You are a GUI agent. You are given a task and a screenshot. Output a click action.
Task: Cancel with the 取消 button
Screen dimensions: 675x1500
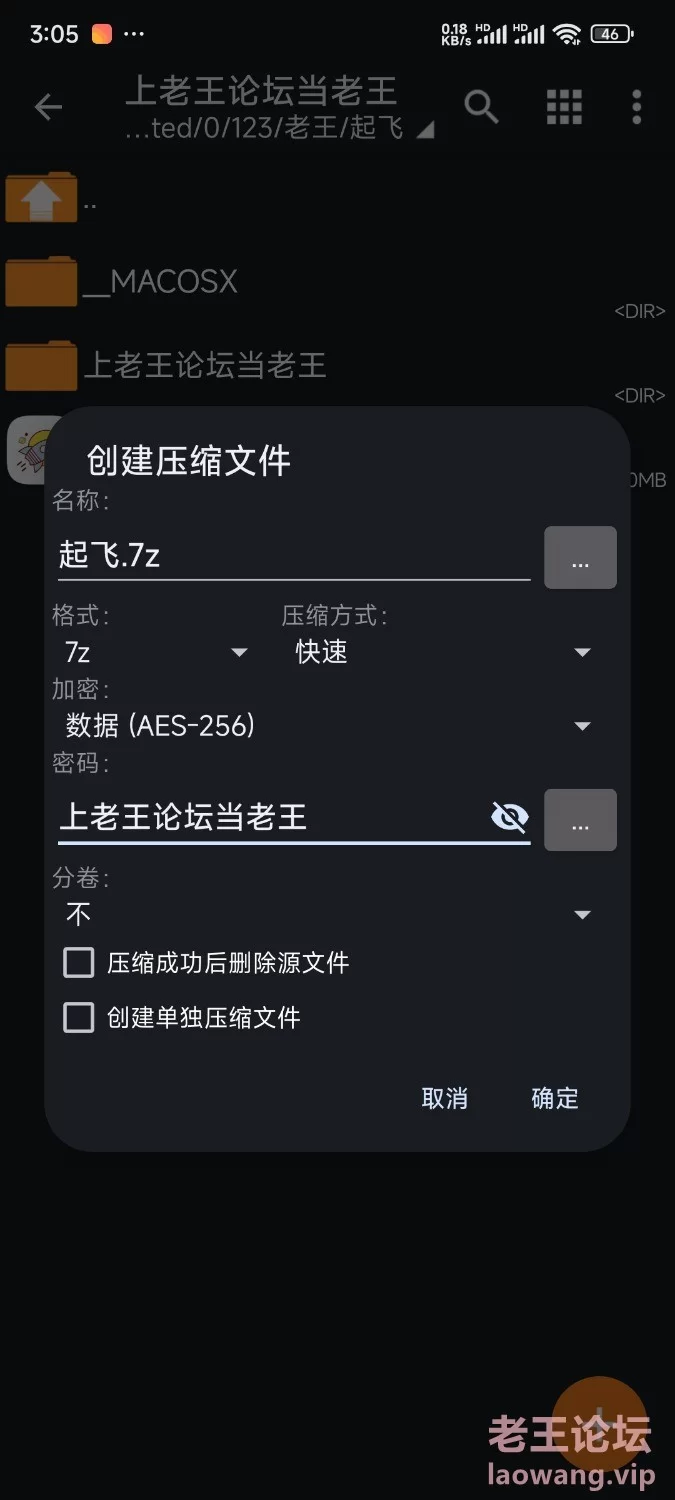pyautogui.click(x=445, y=1098)
